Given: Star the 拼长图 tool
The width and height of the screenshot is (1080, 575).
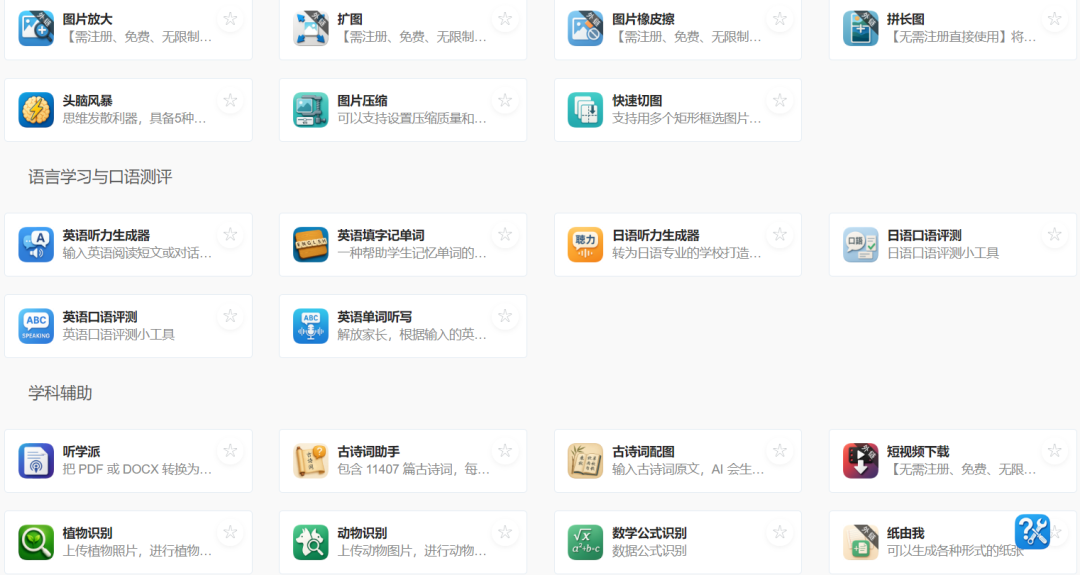Looking at the screenshot, I should tap(1054, 19).
